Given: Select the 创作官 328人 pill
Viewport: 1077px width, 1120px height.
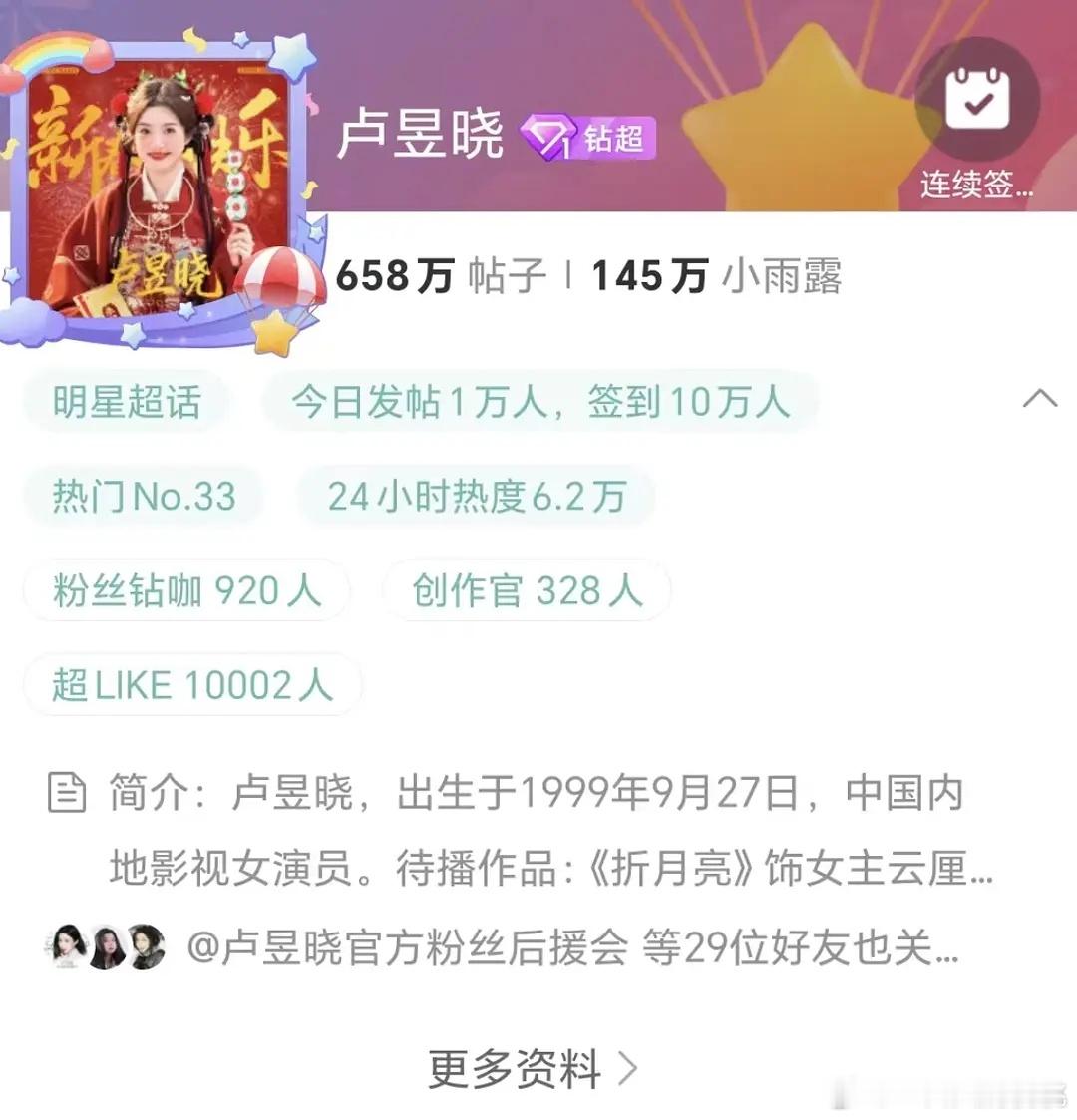Looking at the screenshot, I should click(x=526, y=590).
